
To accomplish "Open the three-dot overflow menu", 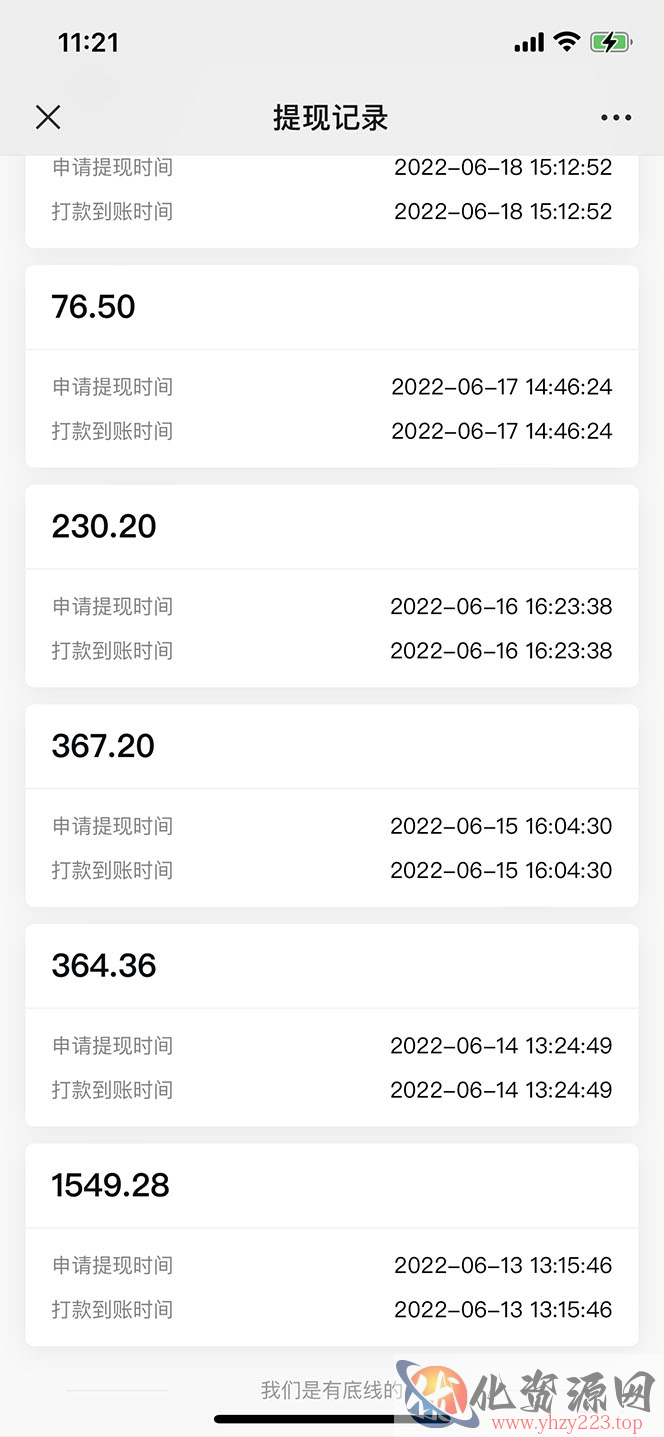I will pos(616,117).
